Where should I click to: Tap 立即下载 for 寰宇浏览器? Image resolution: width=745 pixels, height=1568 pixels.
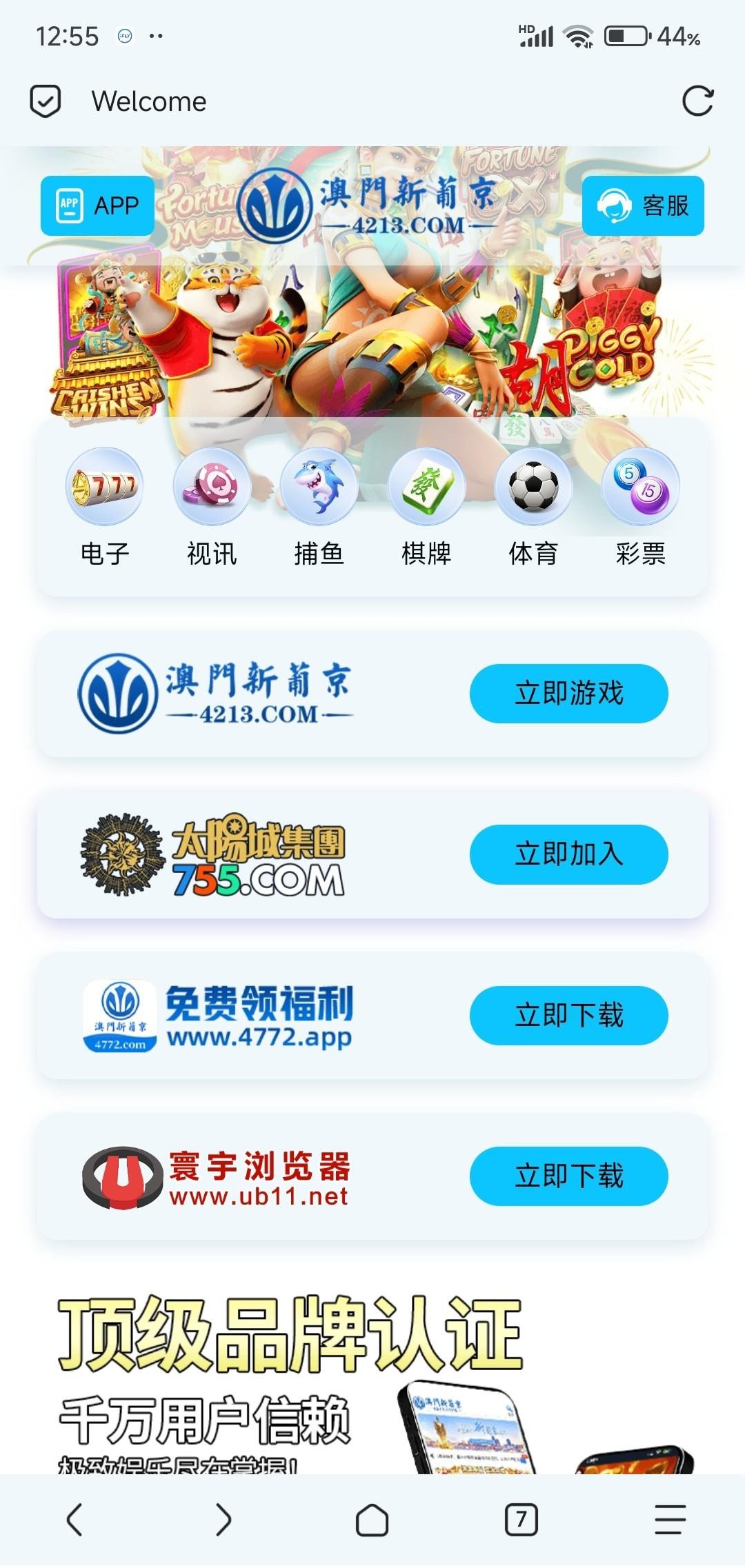(568, 1176)
